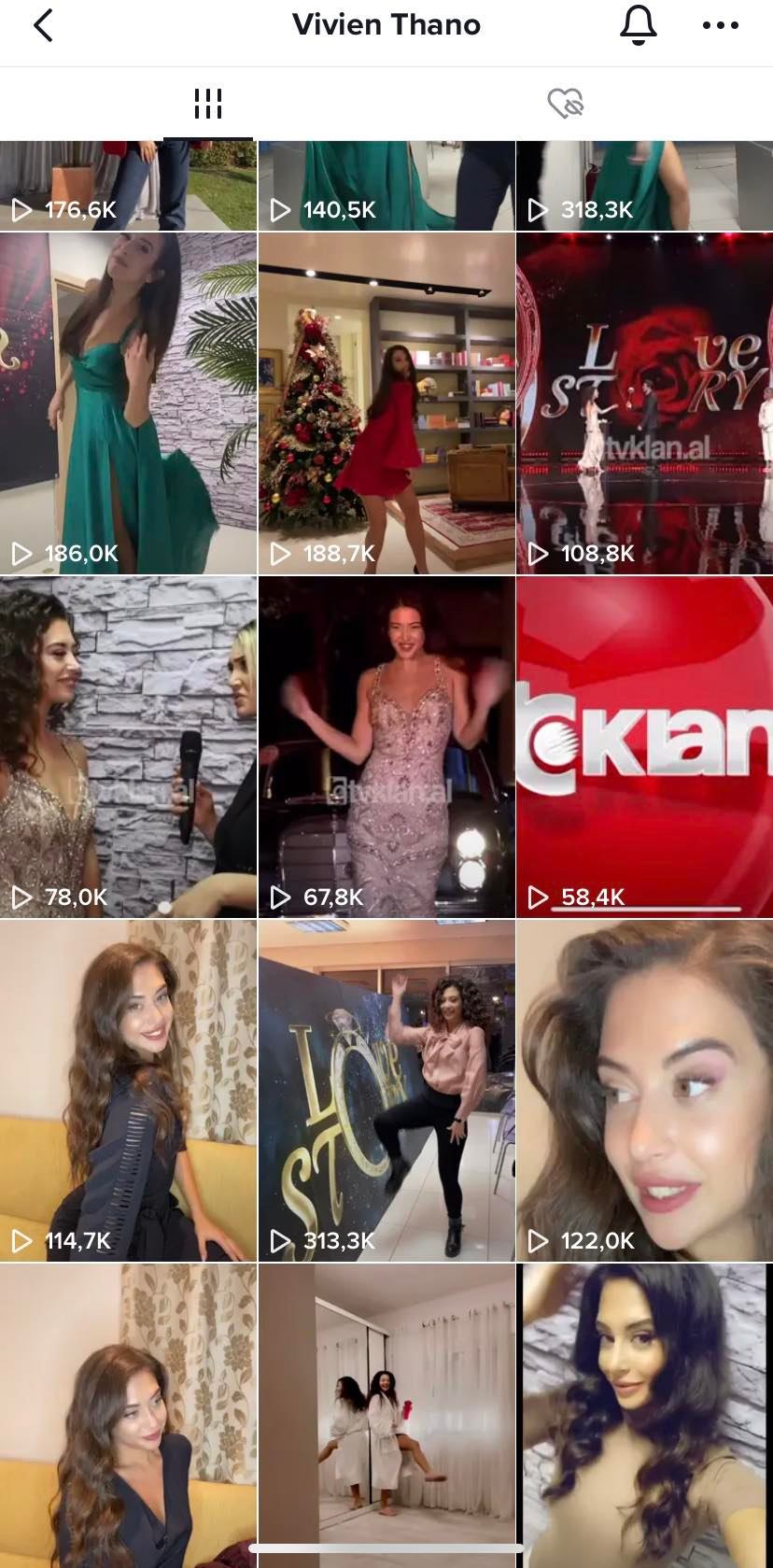Switch to the liked videos tab
The image size is (773, 1568).
click(x=566, y=103)
